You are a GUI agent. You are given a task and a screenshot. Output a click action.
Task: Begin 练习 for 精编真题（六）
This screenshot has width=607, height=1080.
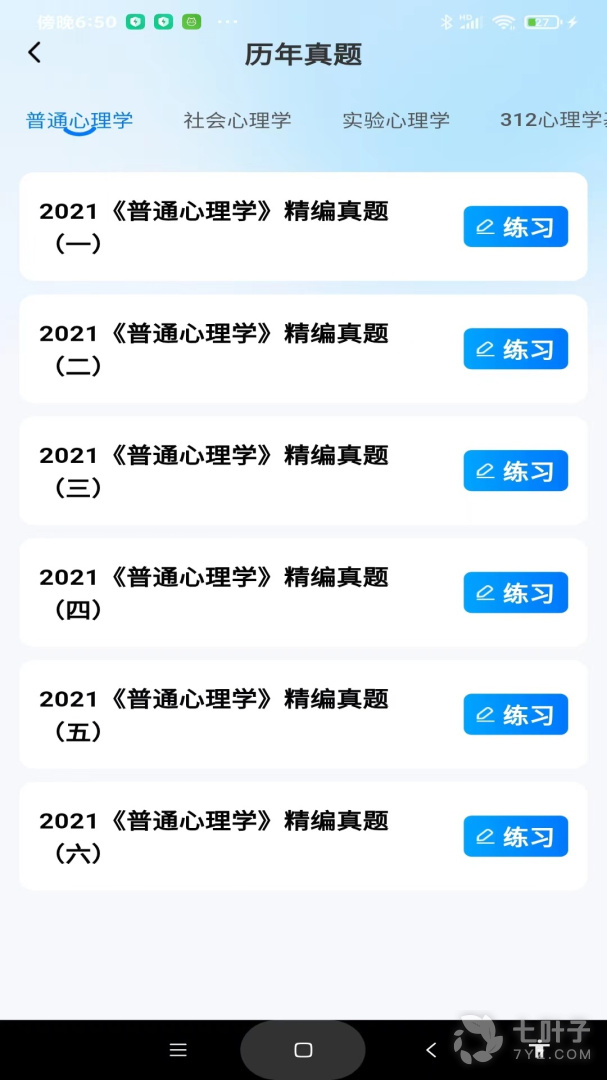tap(515, 836)
